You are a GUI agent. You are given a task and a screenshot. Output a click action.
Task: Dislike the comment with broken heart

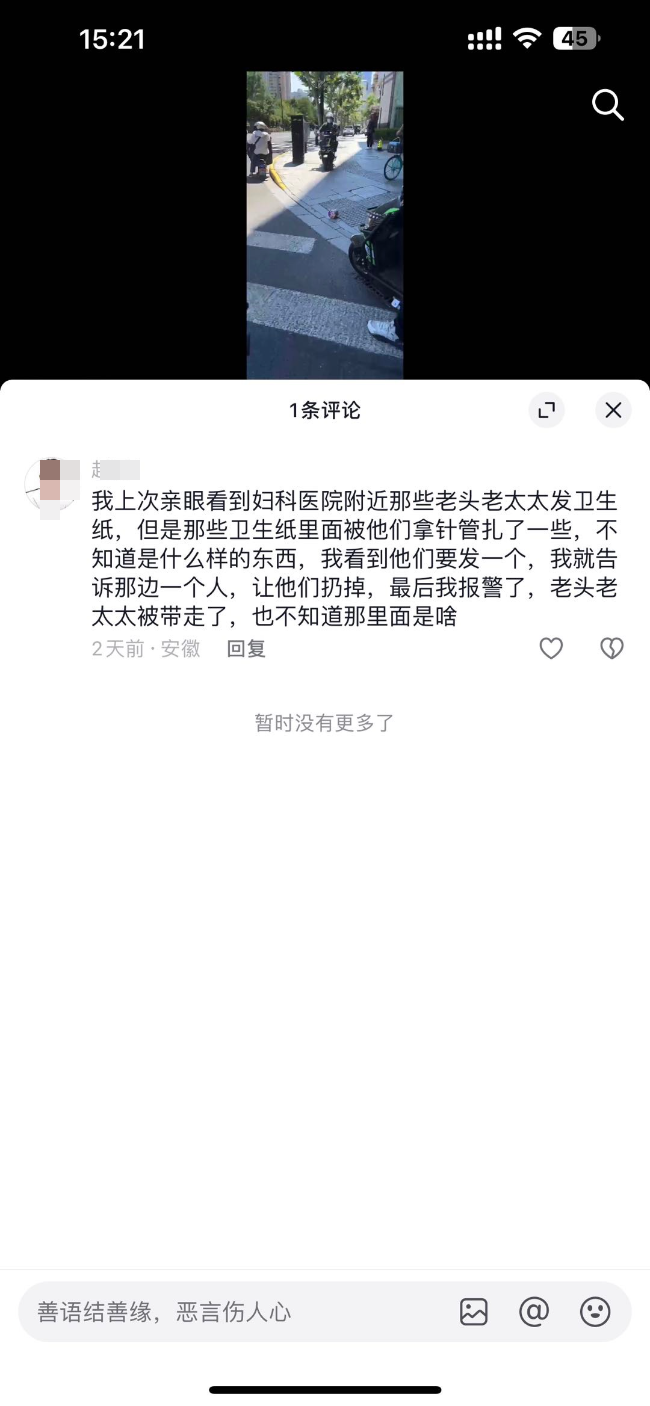point(611,648)
